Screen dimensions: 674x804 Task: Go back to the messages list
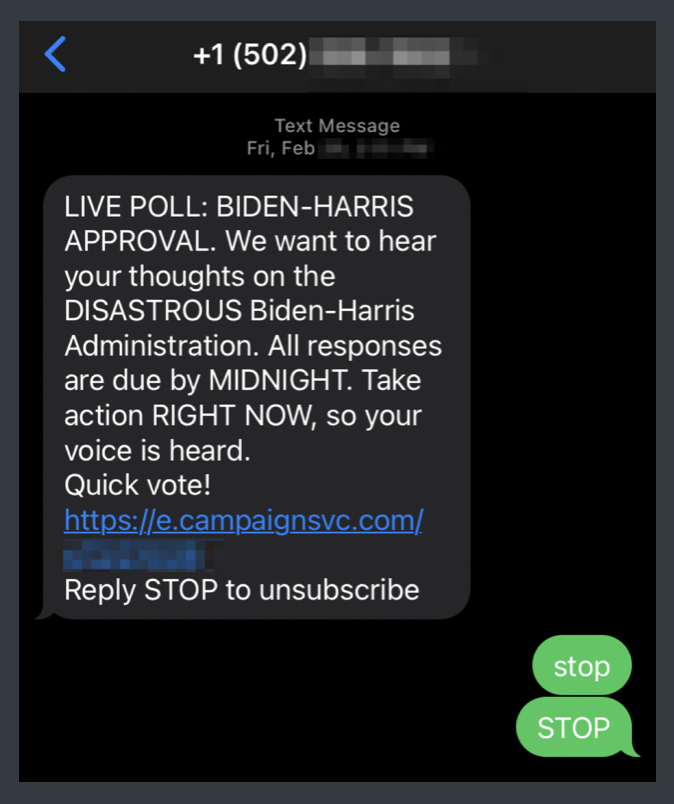pos(56,54)
